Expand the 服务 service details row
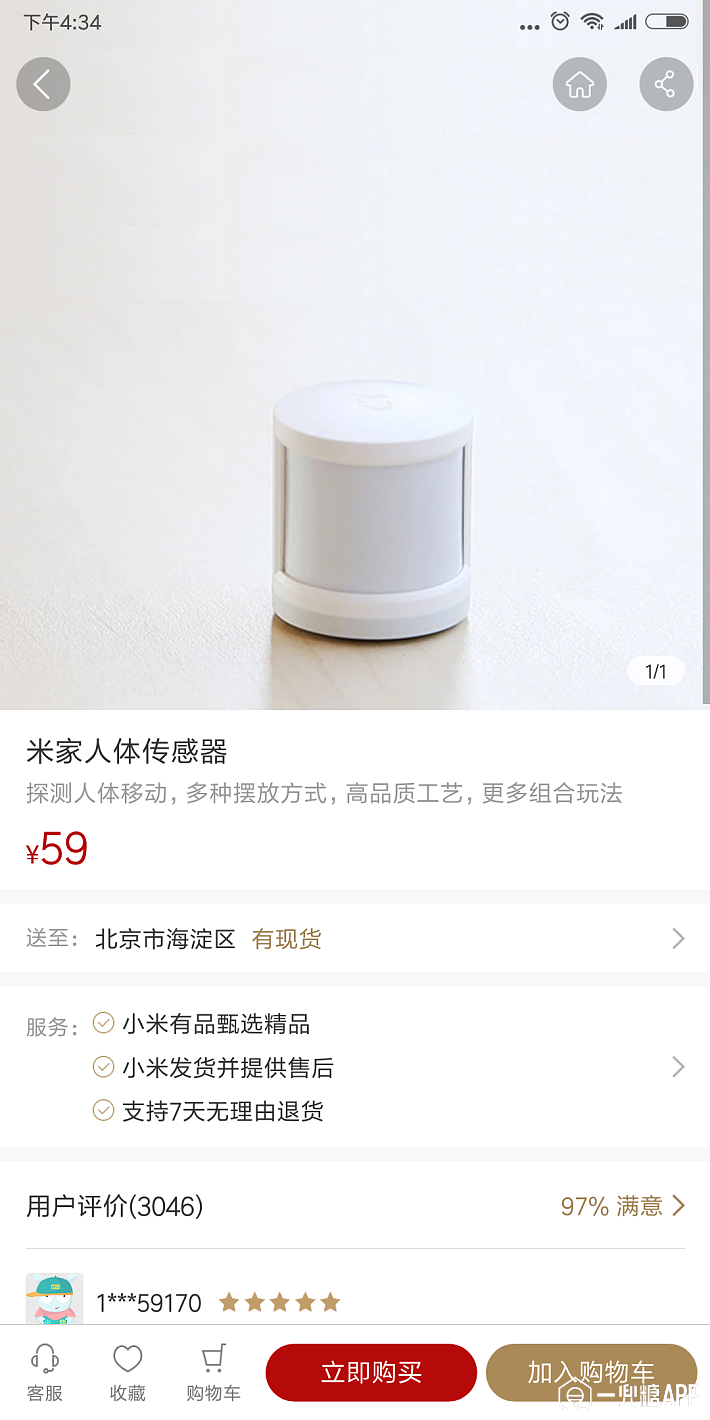Screen dimensions: 710x1420 (x=677, y=1067)
